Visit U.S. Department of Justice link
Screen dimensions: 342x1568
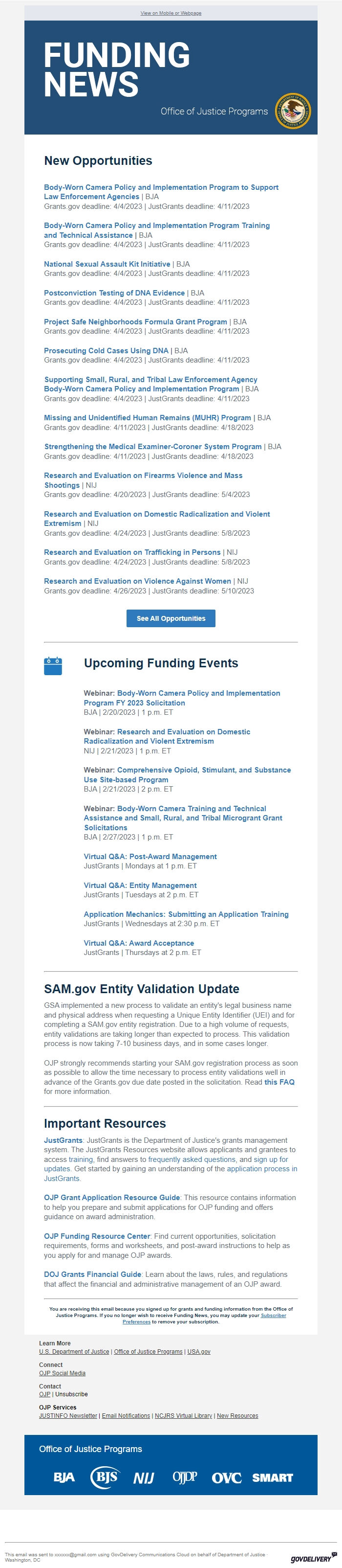tap(74, 1351)
